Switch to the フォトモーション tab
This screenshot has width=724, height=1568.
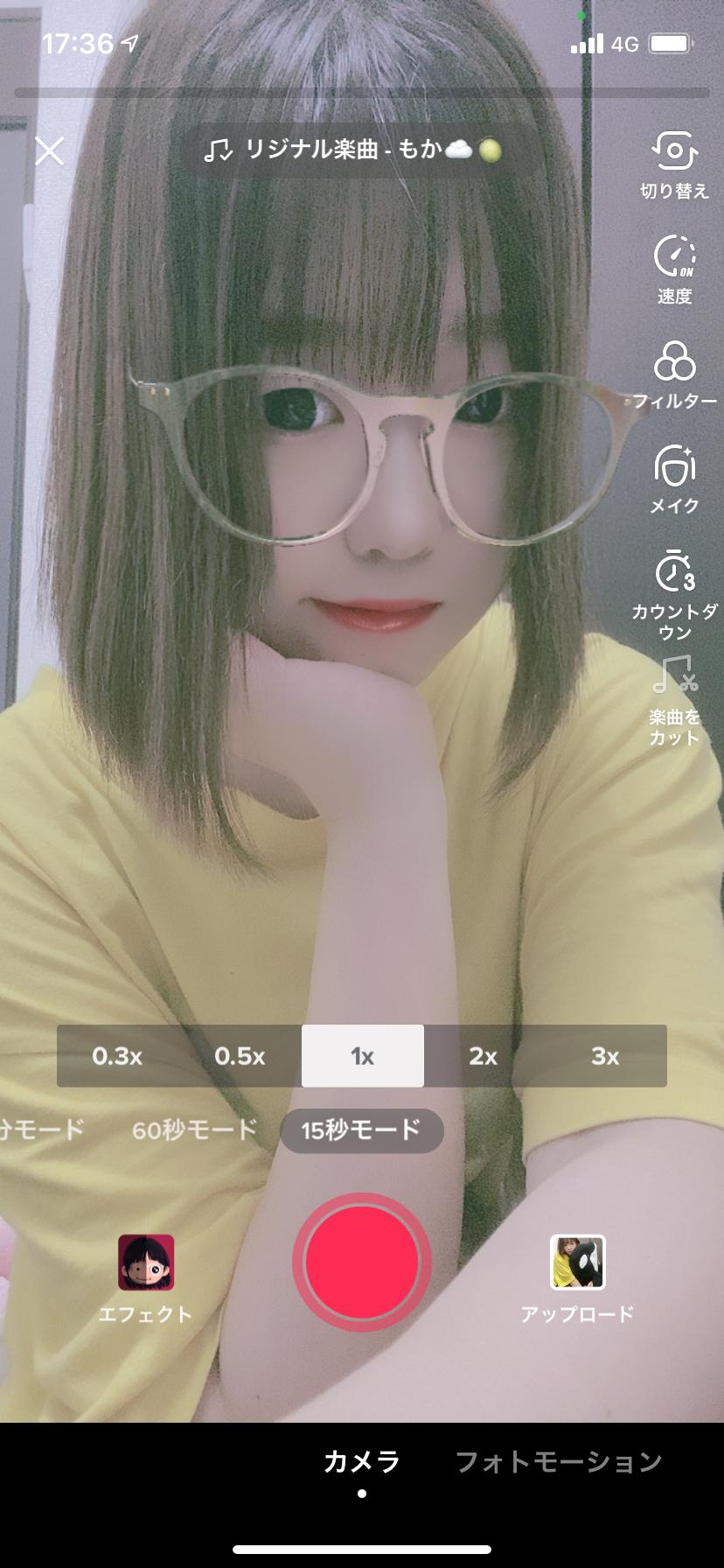559,1461
